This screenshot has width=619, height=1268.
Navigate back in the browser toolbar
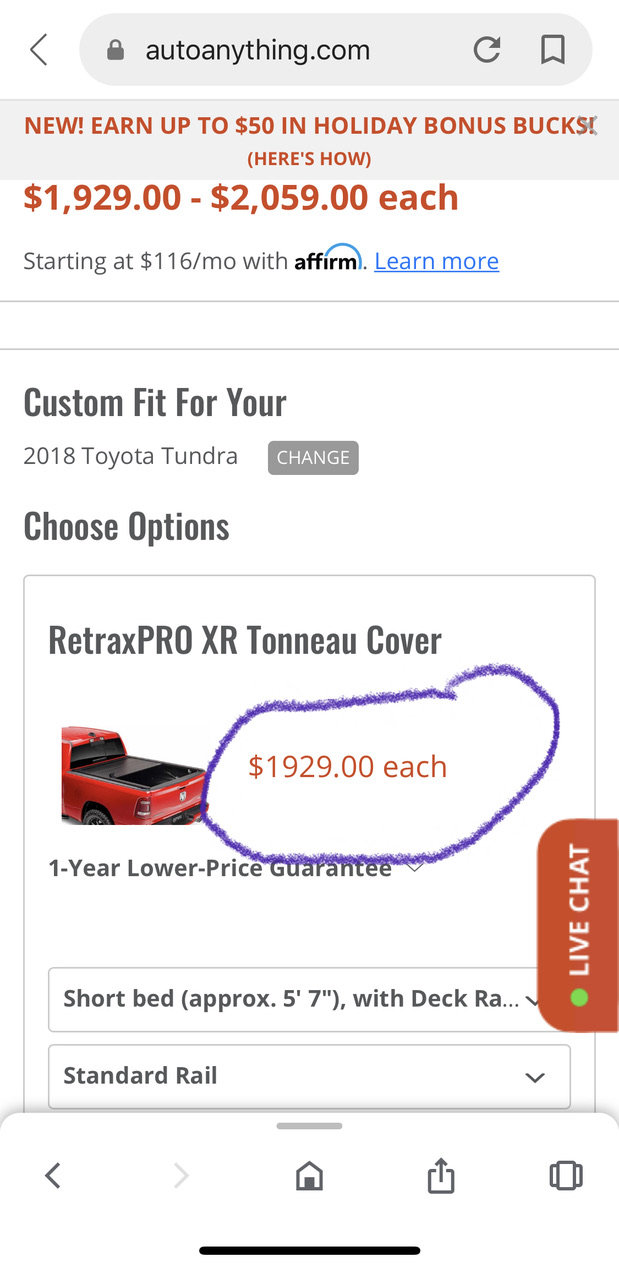[x=53, y=1176]
